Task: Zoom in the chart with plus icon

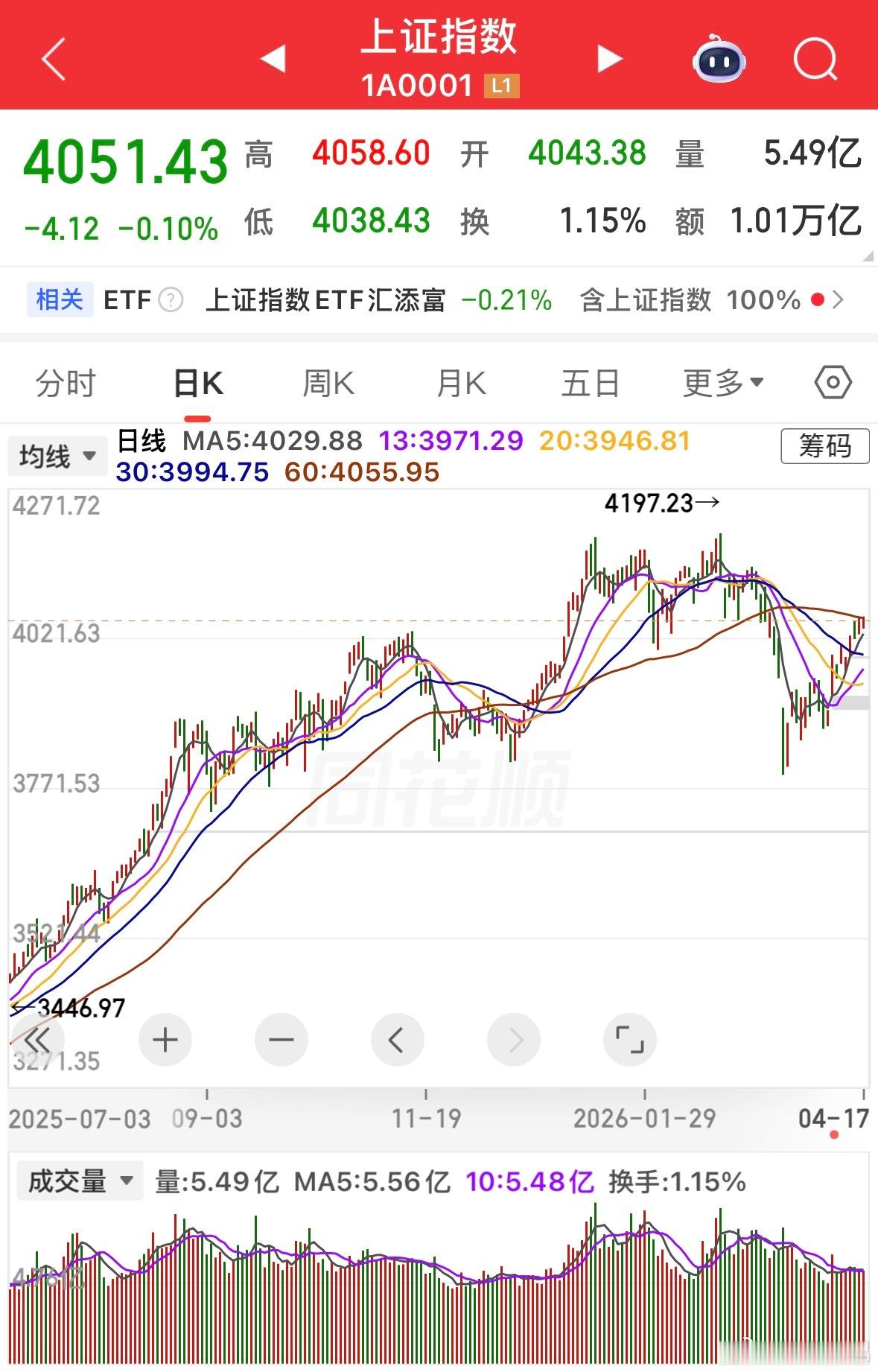Action: tap(165, 1040)
